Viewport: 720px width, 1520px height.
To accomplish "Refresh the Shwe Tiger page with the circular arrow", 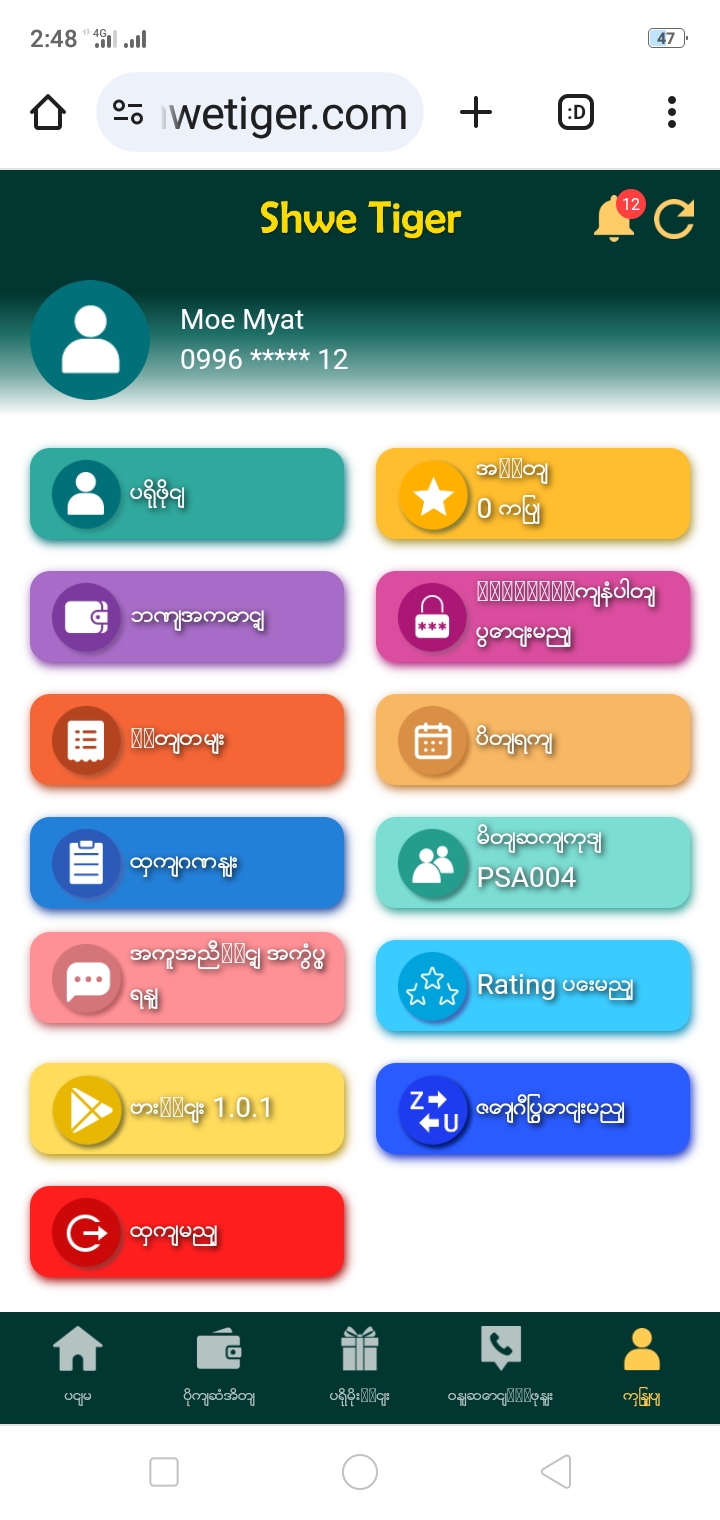I will coord(674,219).
